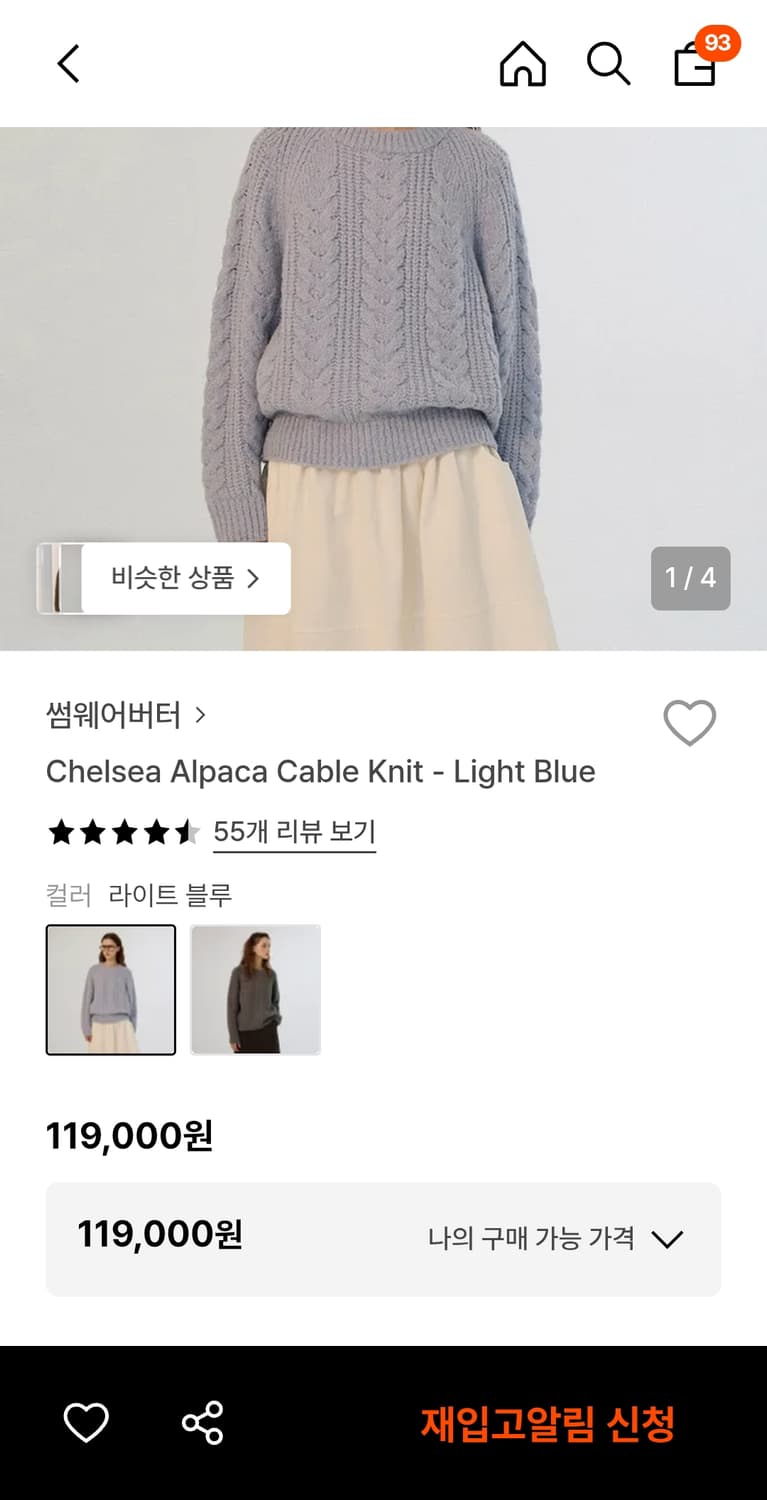
Task: Open the home screen via house icon
Action: (x=524, y=63)
